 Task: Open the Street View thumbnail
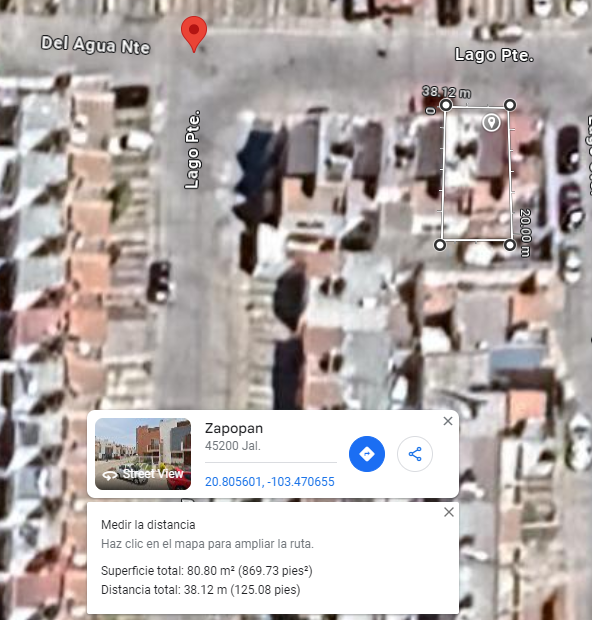click(x=143, y=454)
